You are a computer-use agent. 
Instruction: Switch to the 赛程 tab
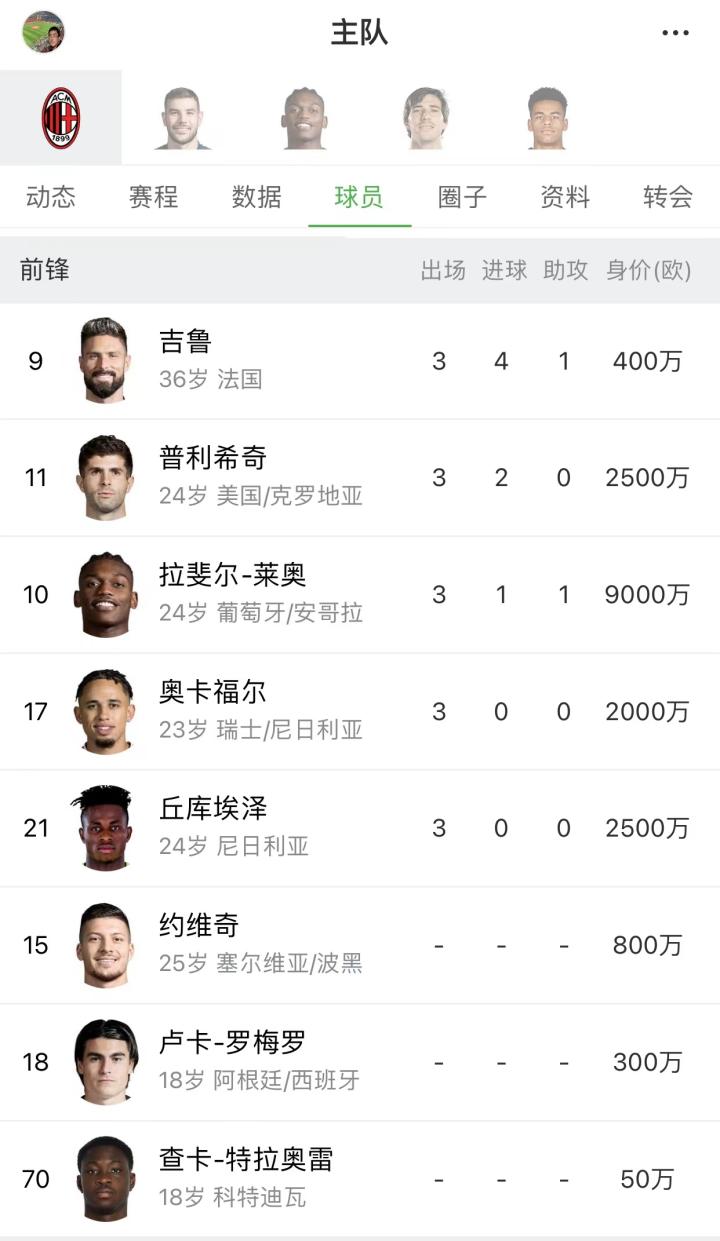click(154, 197)
